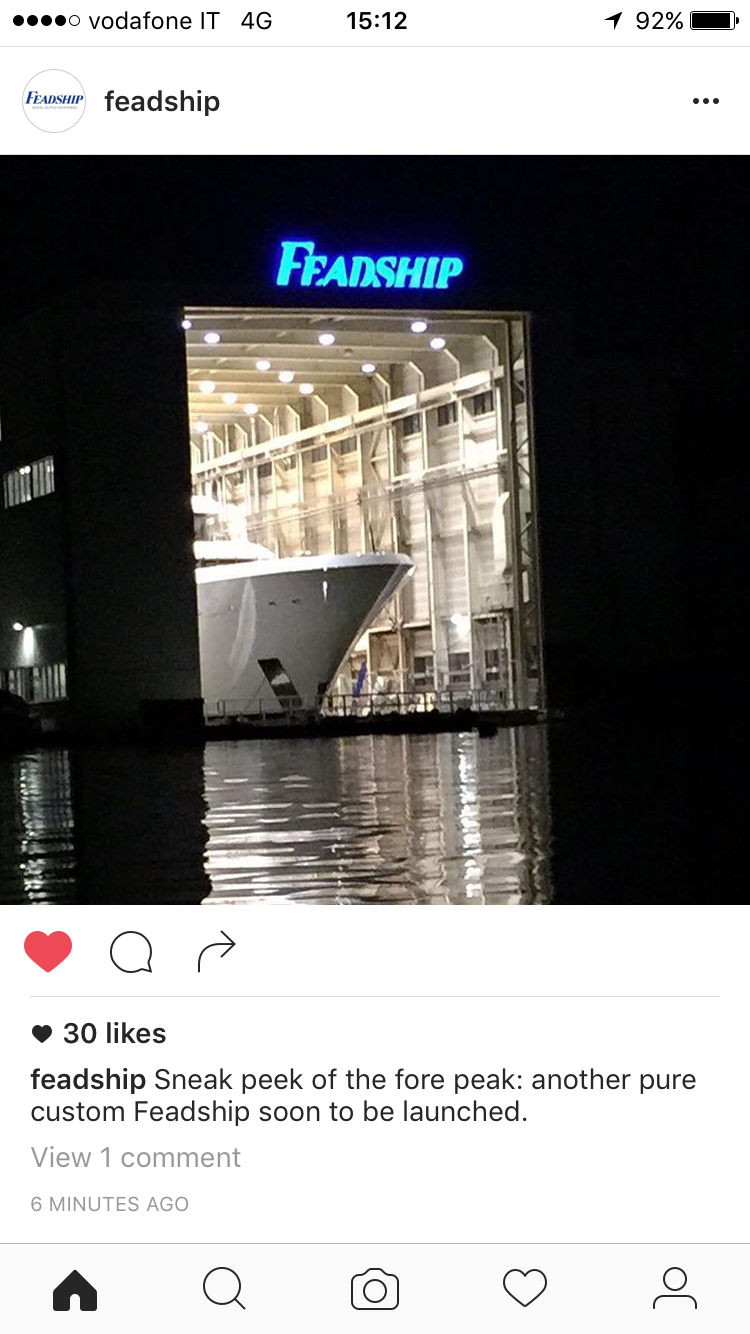Open the post's three-dot options menu

(705, 101)
